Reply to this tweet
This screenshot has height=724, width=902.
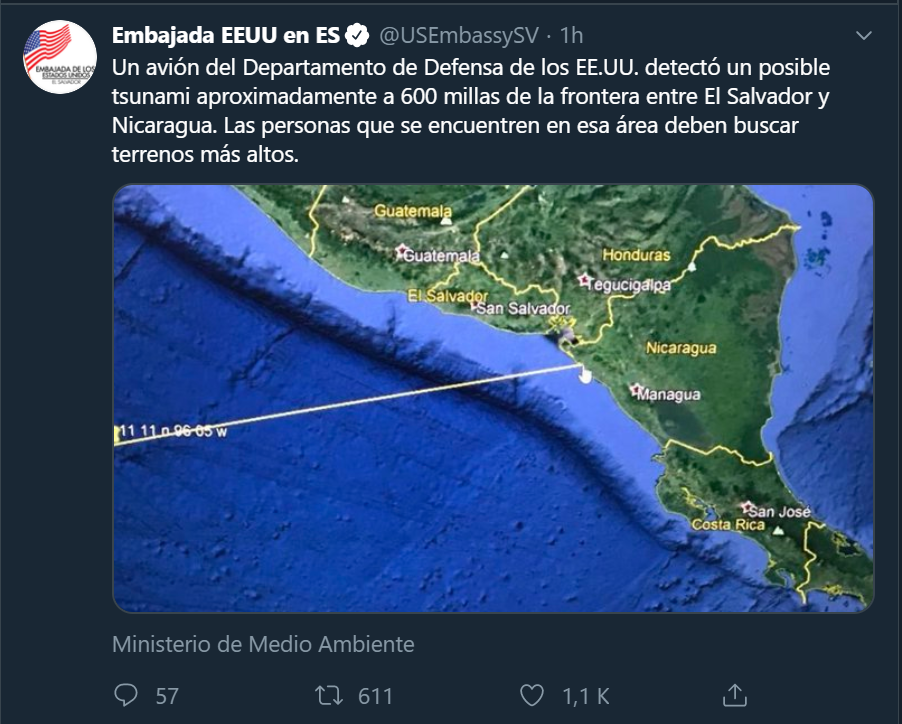(127, 695)
